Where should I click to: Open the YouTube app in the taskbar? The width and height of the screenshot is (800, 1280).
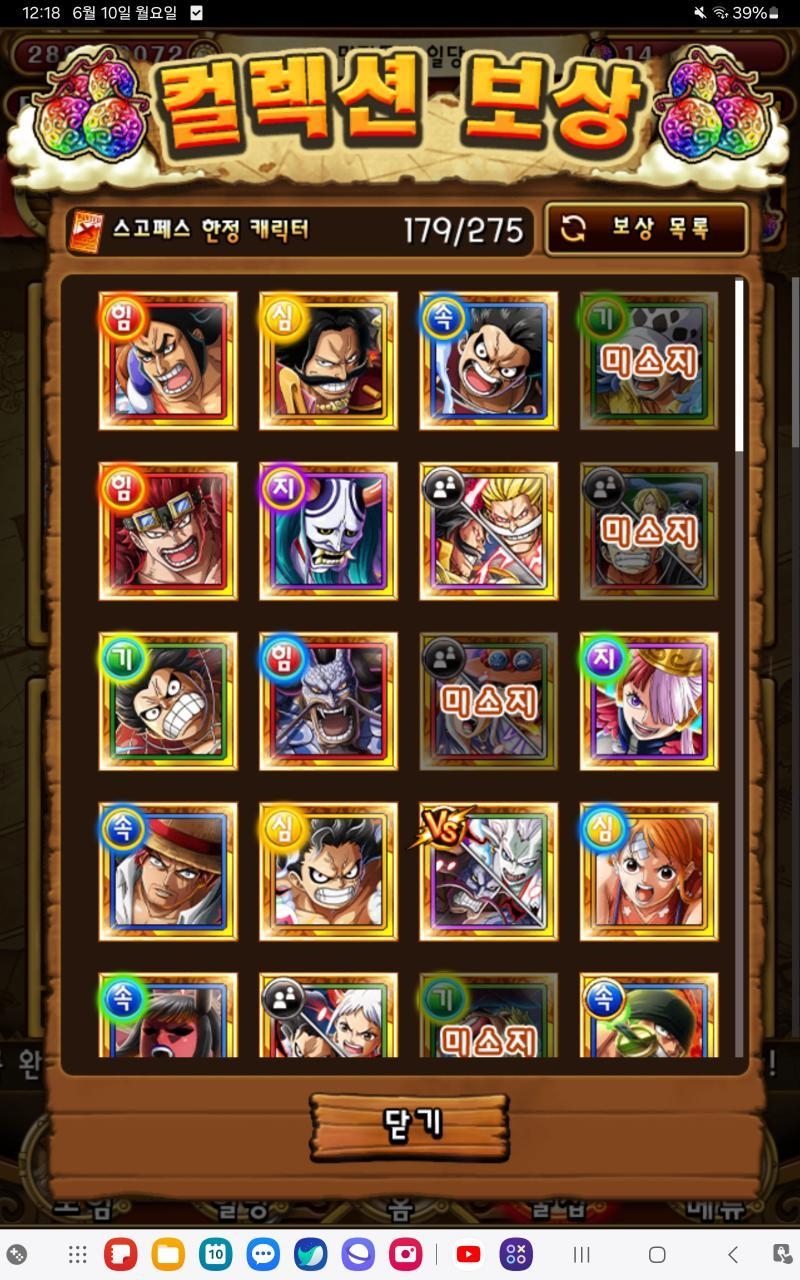point(468,1254)
